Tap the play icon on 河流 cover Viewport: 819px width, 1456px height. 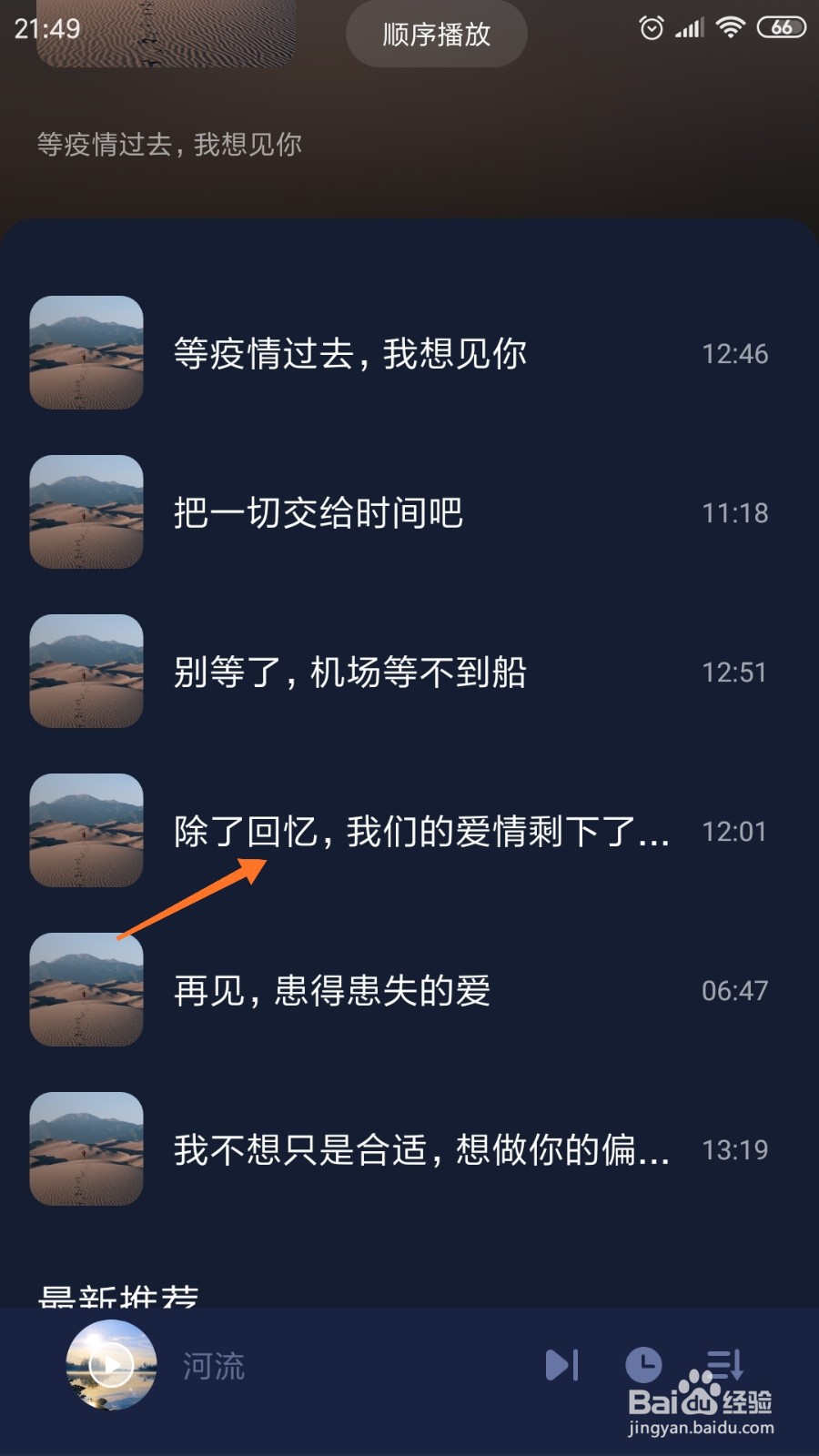point(107,1365)
